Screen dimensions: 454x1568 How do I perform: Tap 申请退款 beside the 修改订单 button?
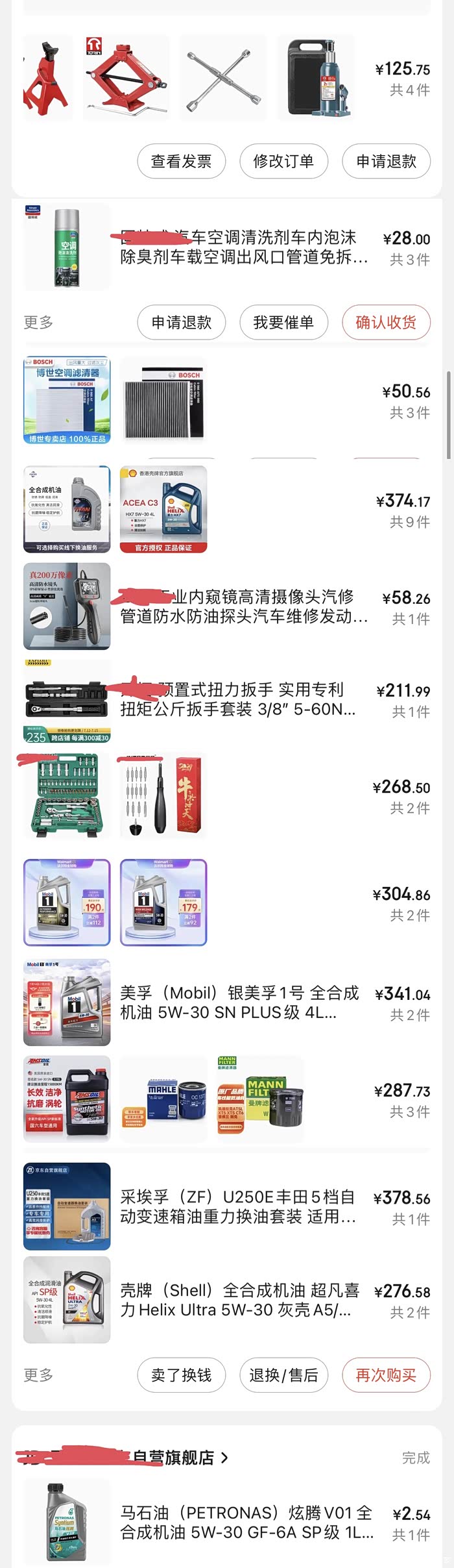[386, 162]
